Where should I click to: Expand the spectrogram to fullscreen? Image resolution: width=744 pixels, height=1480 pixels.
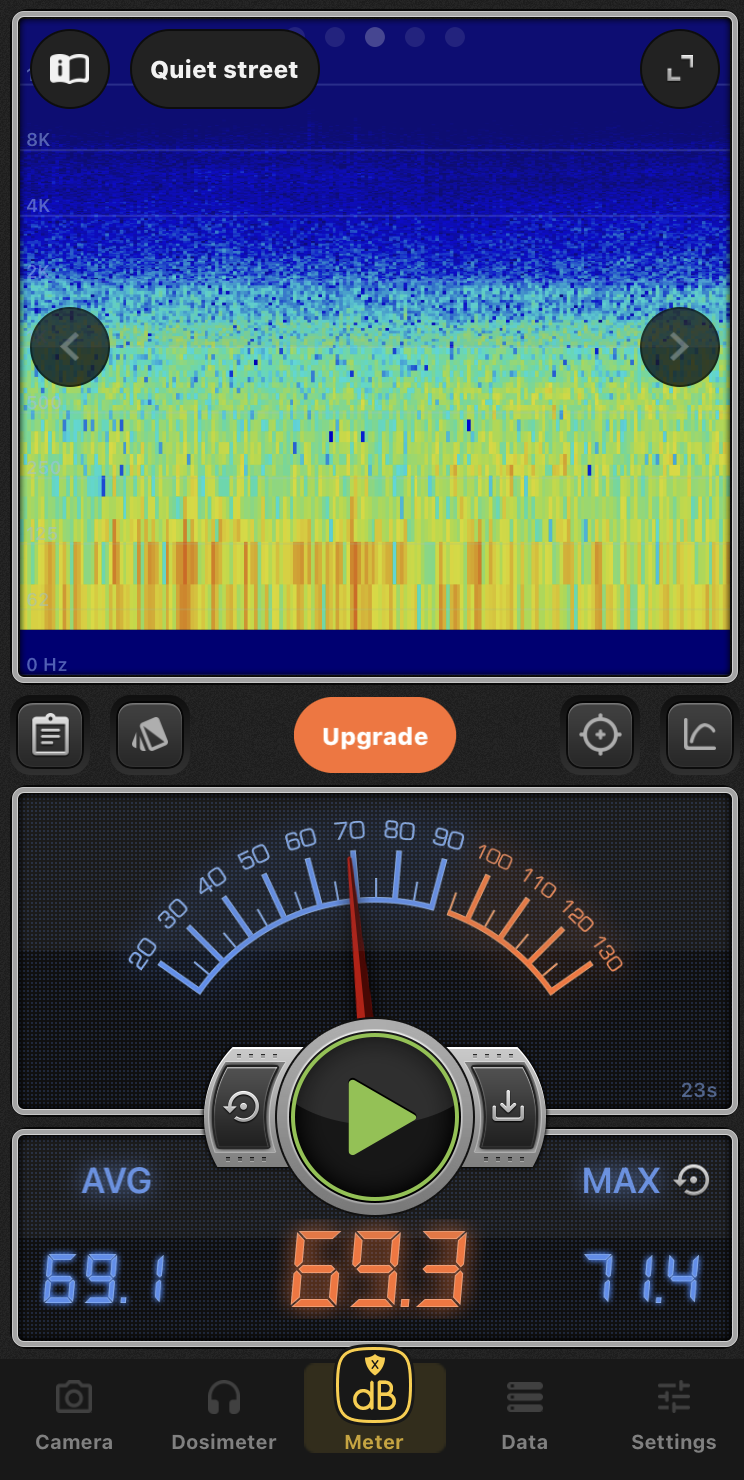(680, 69)
